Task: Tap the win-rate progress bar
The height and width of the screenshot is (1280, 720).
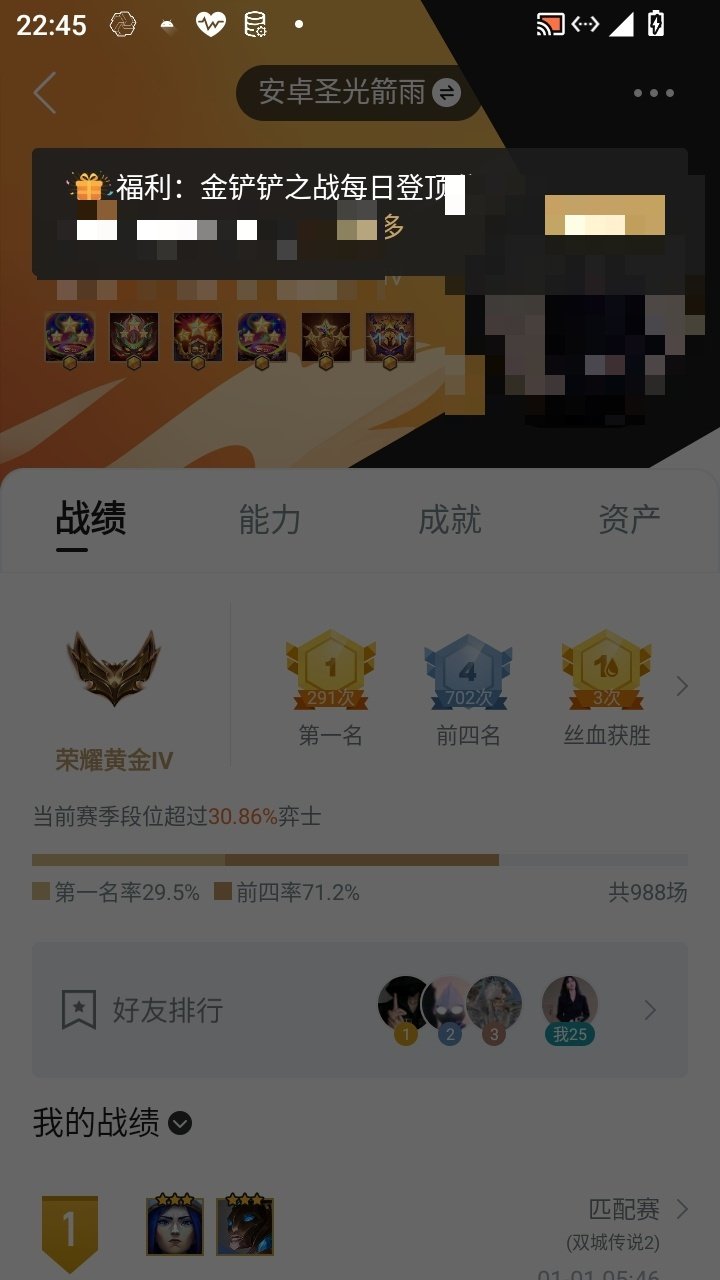Action: (360, 858)
